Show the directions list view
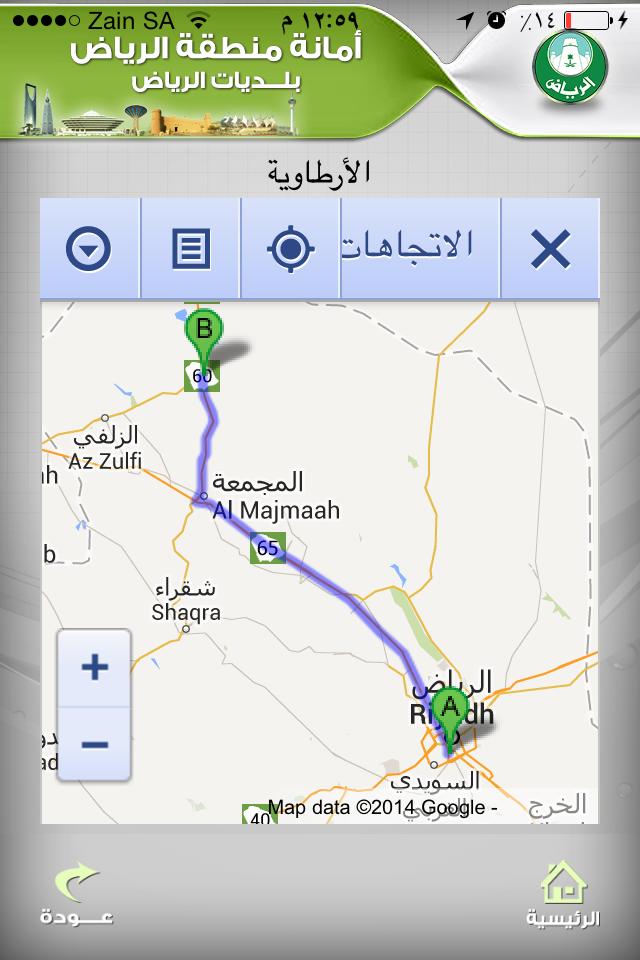The image size is (640, 960). tap(191, 248)
